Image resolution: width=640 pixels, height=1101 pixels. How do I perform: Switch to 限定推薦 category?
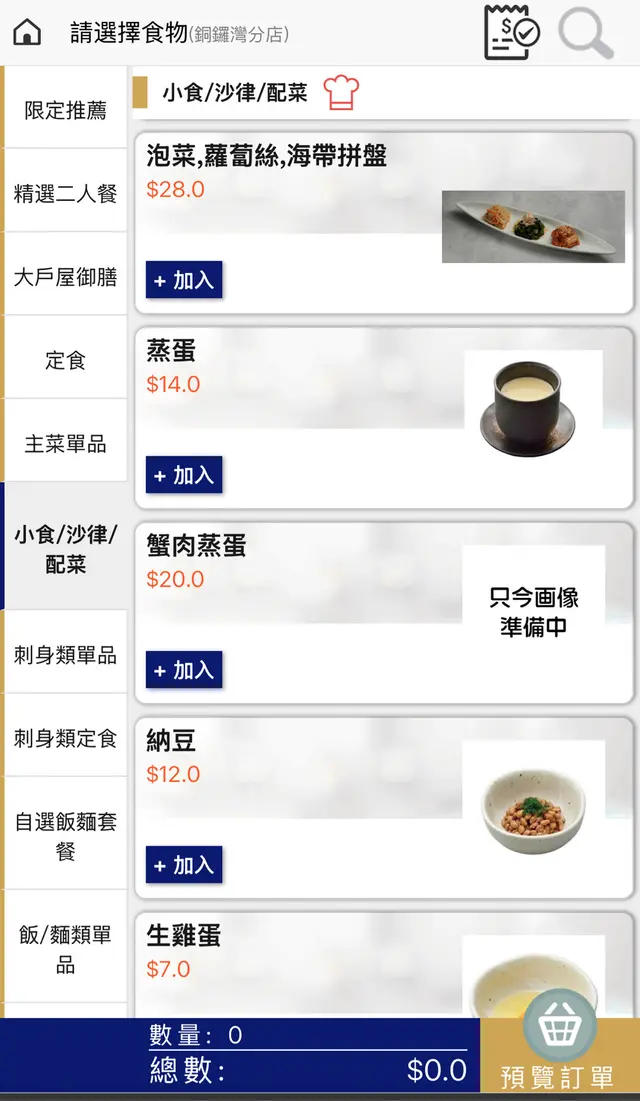point(65,110)
